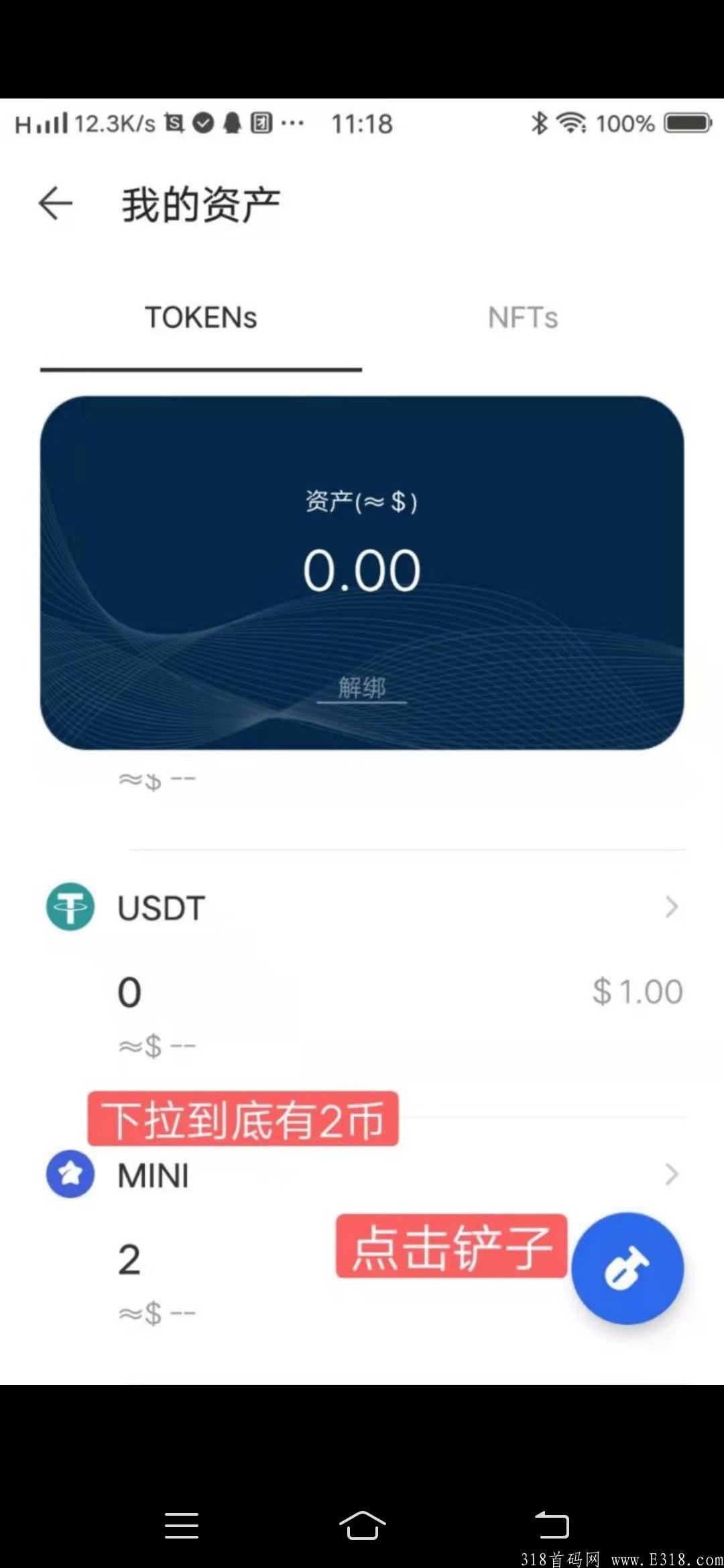Open recent apps from the navigation bar
724x1568 pixels.
point(181,1525)
